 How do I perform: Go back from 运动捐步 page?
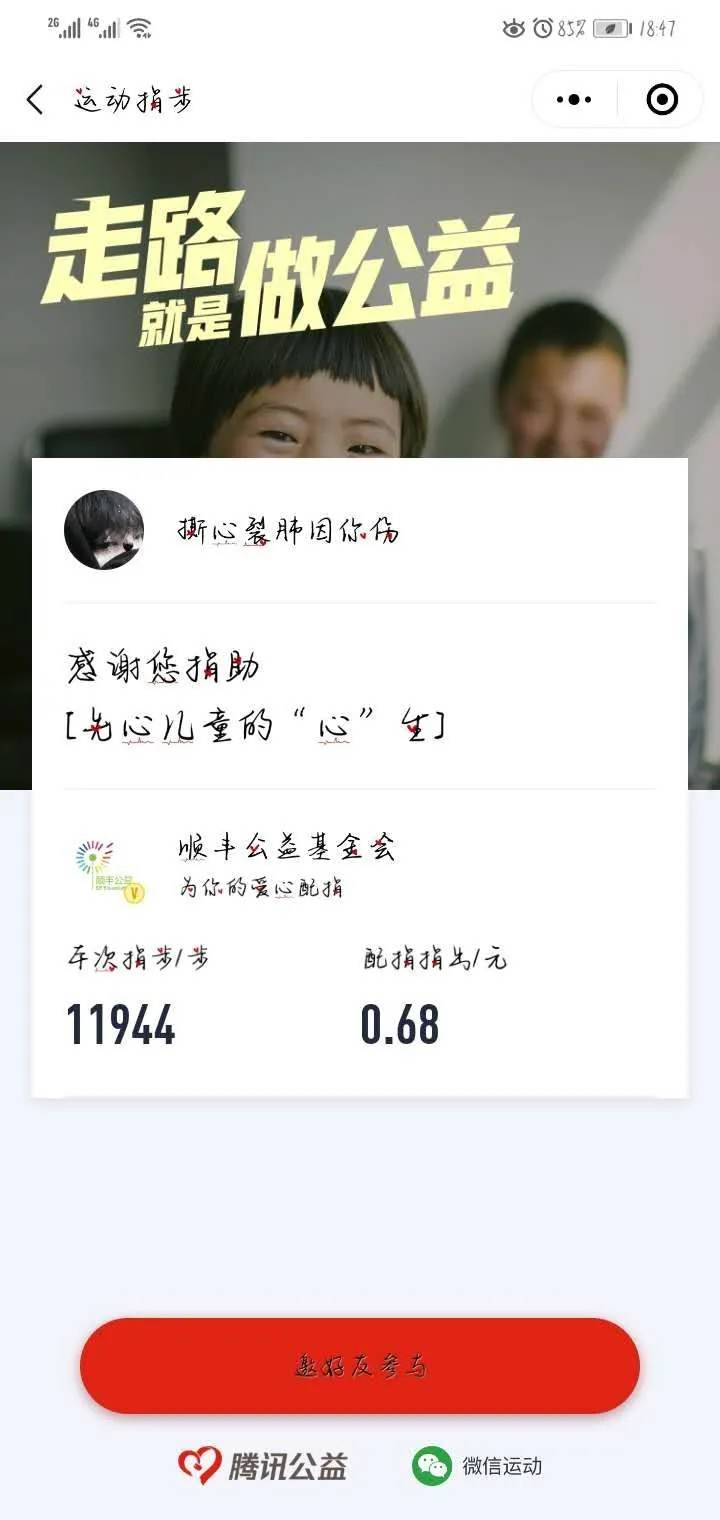(x=35, y=99)
